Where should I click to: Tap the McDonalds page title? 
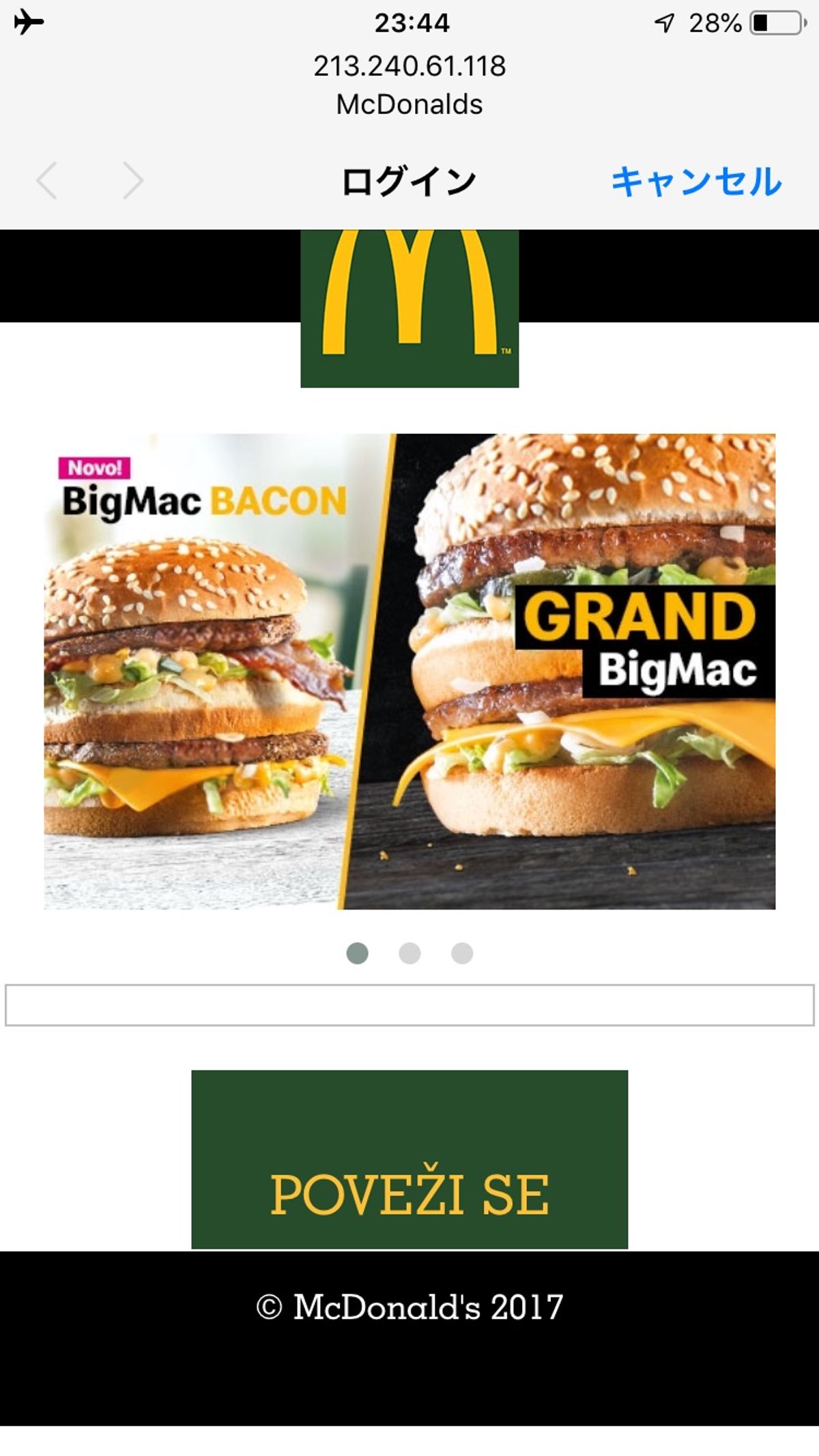(x=409, y=104)
